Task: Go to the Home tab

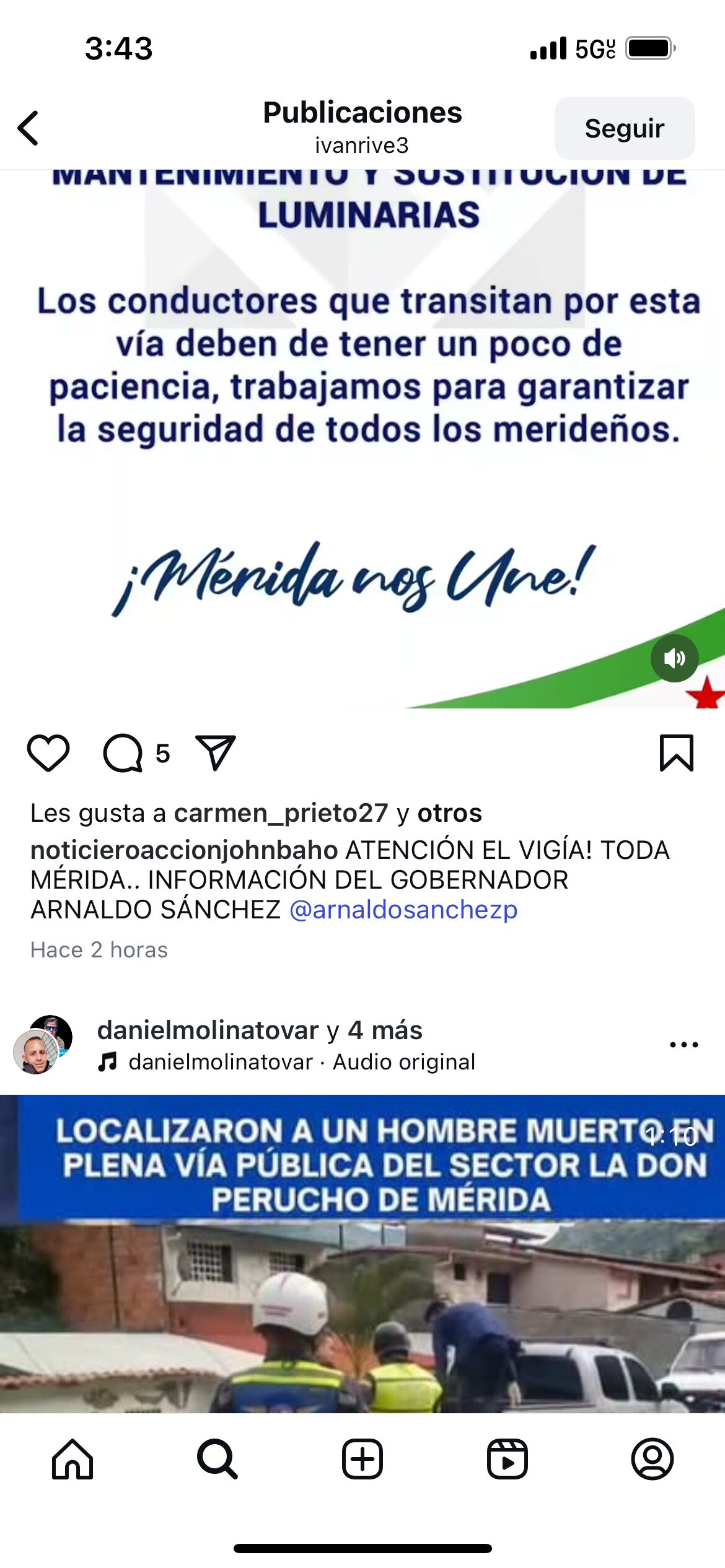Action: [72, 1459]
